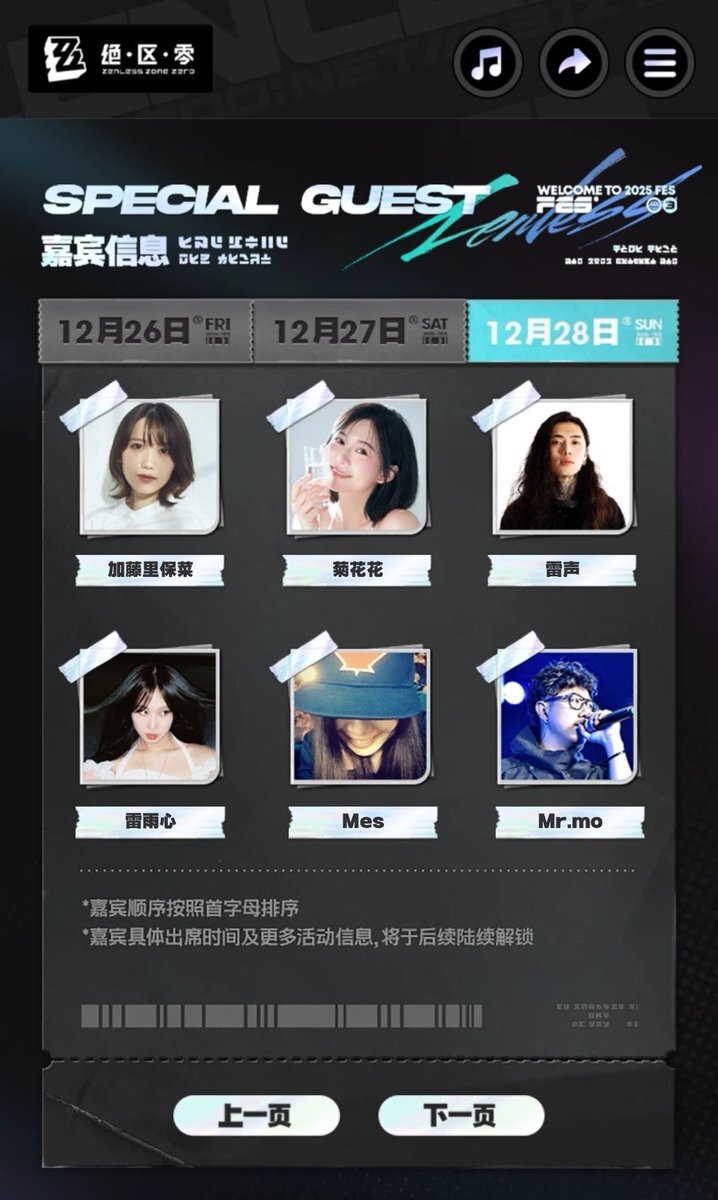The height and width of the screenshot is (1200, 718).
Task: Switch to the 12月27日 SAT tab
Action: click(360, 331)
